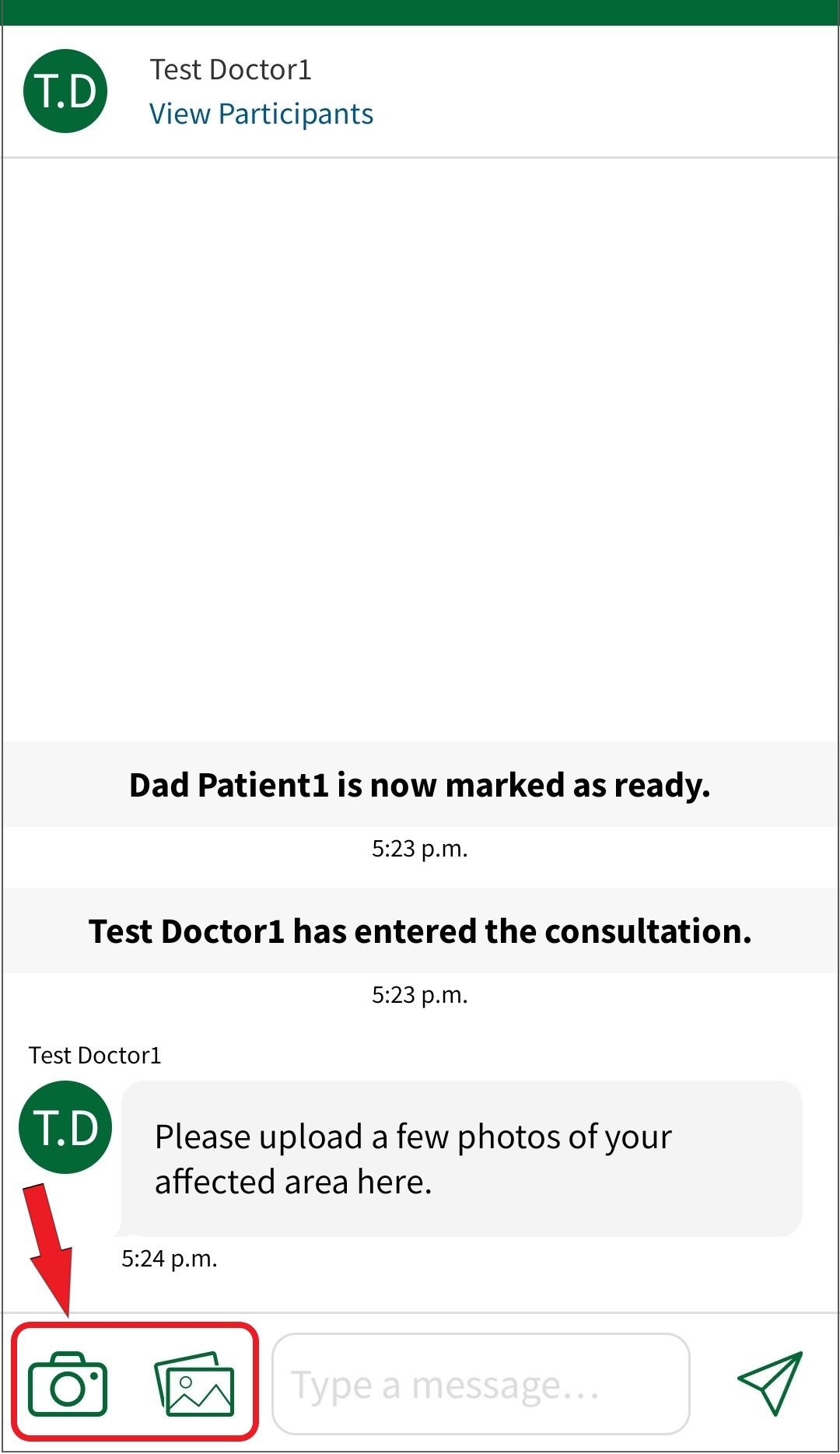840x1454 pixels.
Task: Send the message with the paper plane
Action: pyautogui.click(x=770, y=1382)
